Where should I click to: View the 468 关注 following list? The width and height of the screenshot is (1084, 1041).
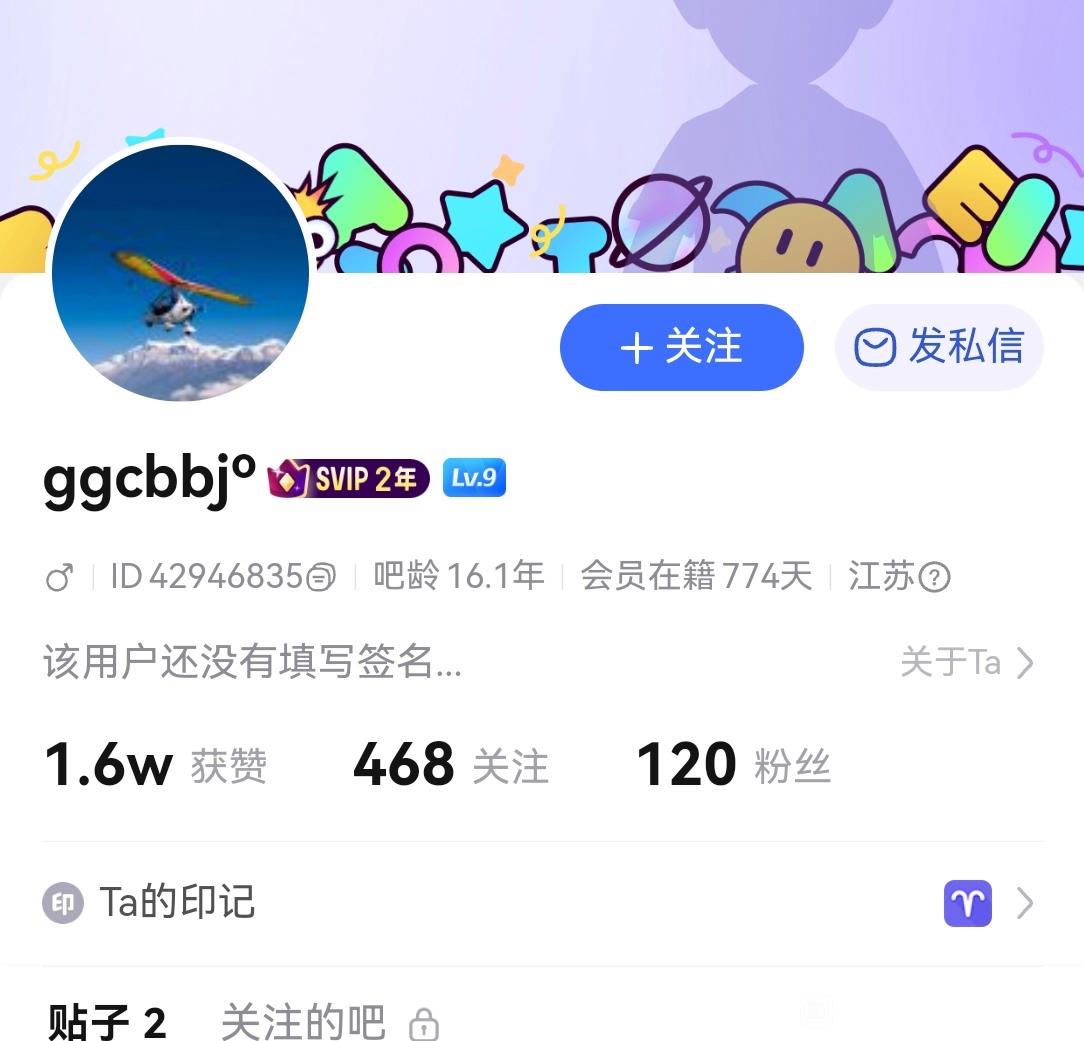(x=450, y=766)
